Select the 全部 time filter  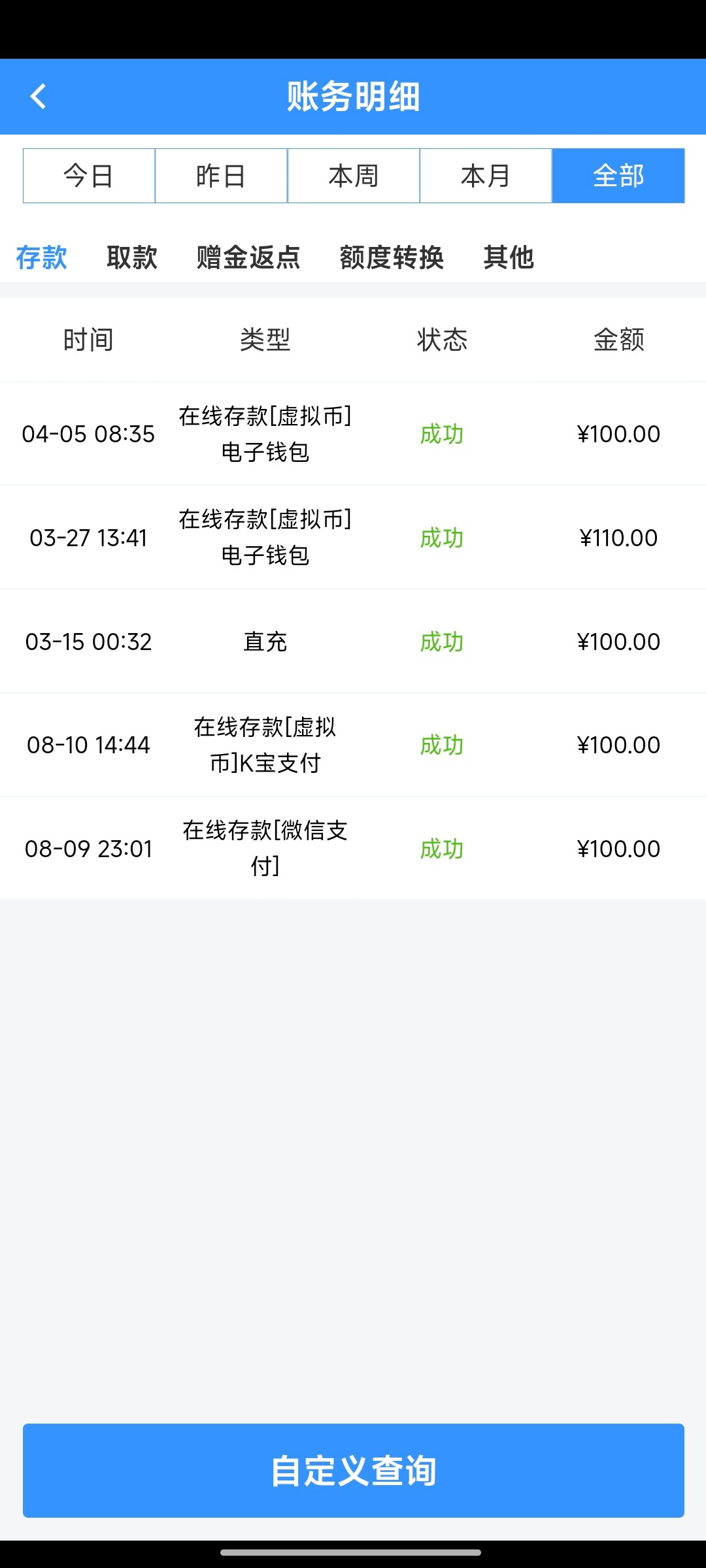(x=618, y=176)
